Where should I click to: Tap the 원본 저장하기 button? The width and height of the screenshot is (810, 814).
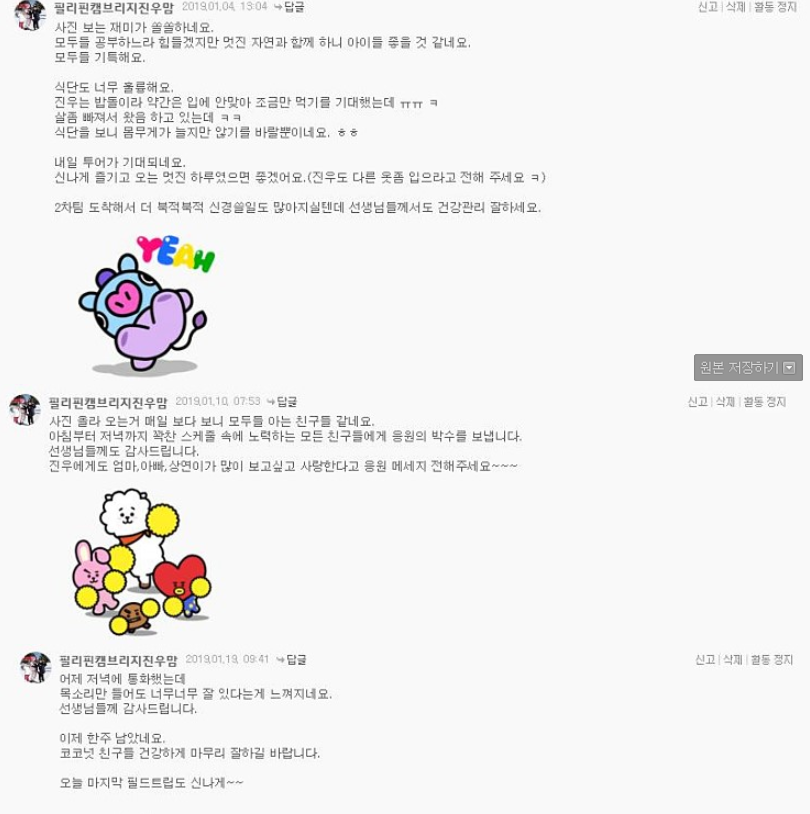(x=748, y=367)
